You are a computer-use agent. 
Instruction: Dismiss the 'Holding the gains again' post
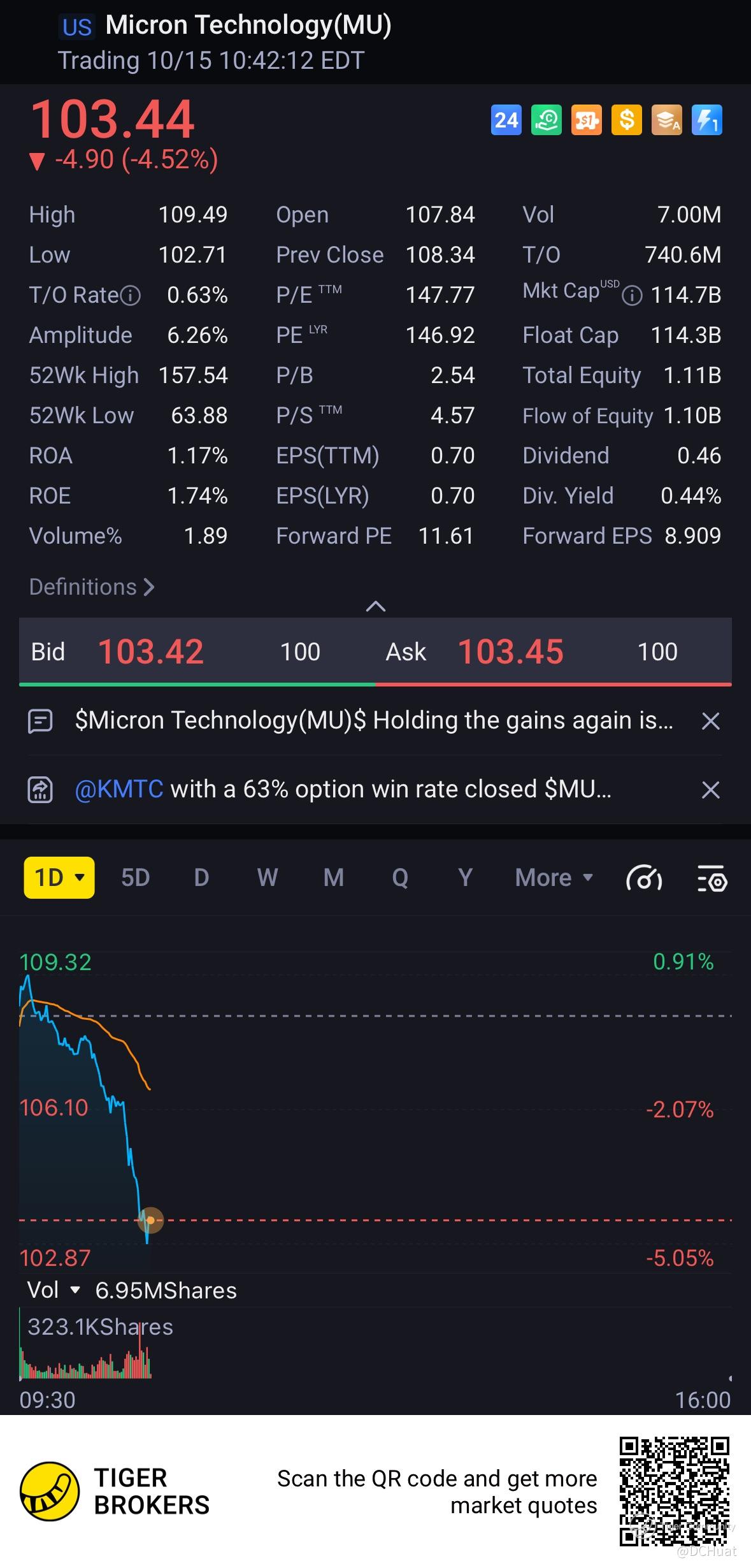pos(710,722)
